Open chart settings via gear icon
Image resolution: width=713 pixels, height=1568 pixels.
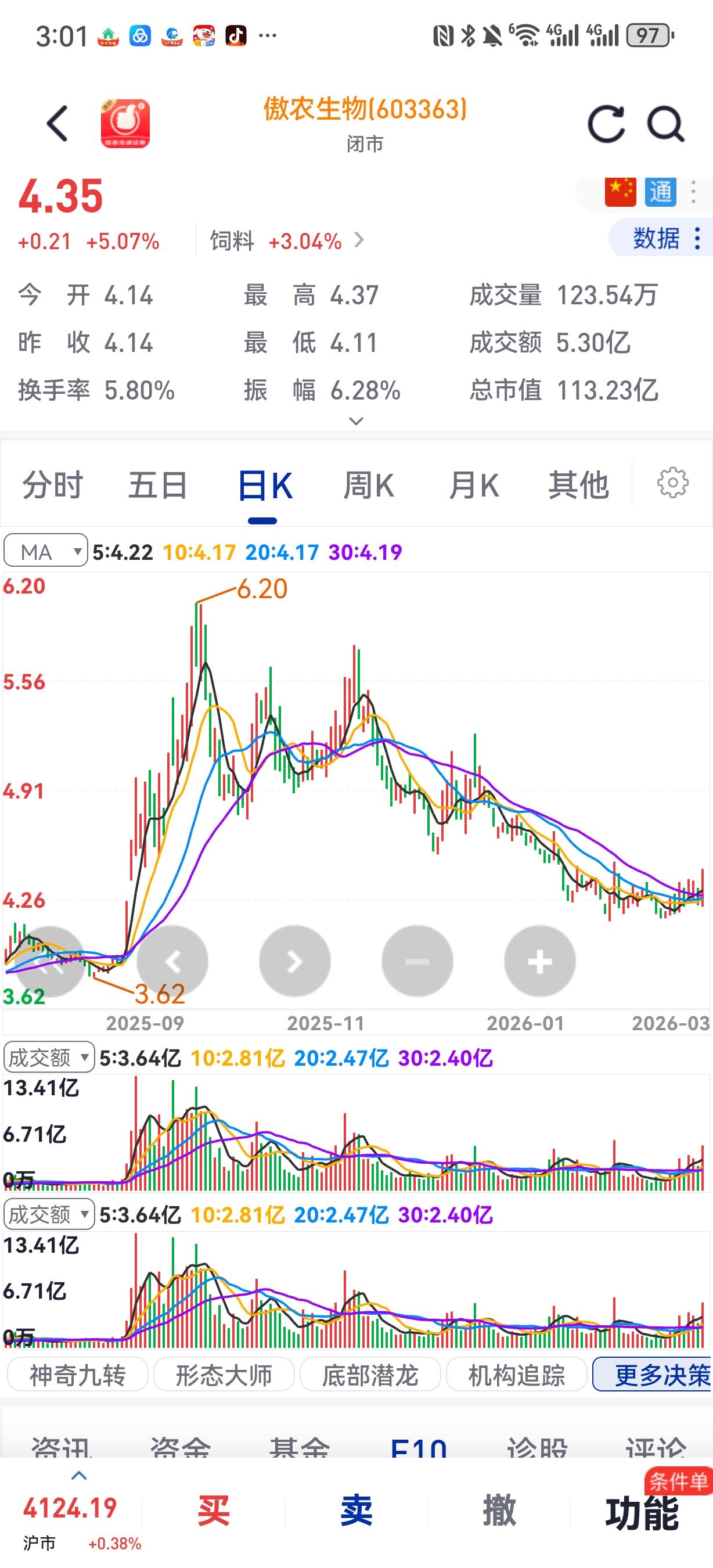[671, 484]
